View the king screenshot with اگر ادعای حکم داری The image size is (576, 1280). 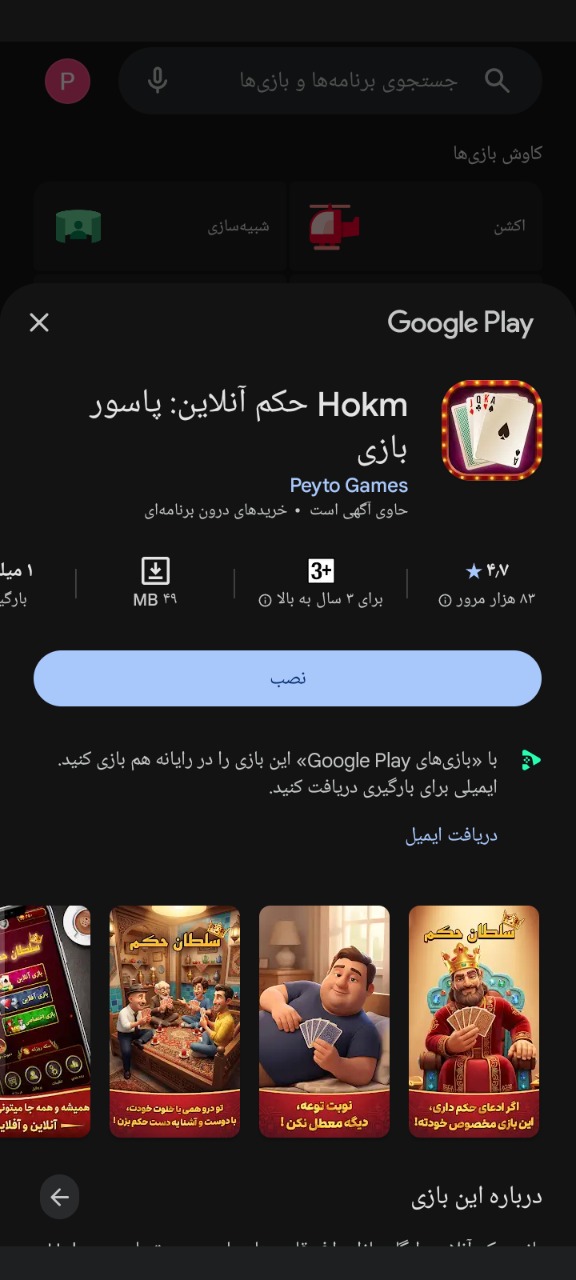474,1021
